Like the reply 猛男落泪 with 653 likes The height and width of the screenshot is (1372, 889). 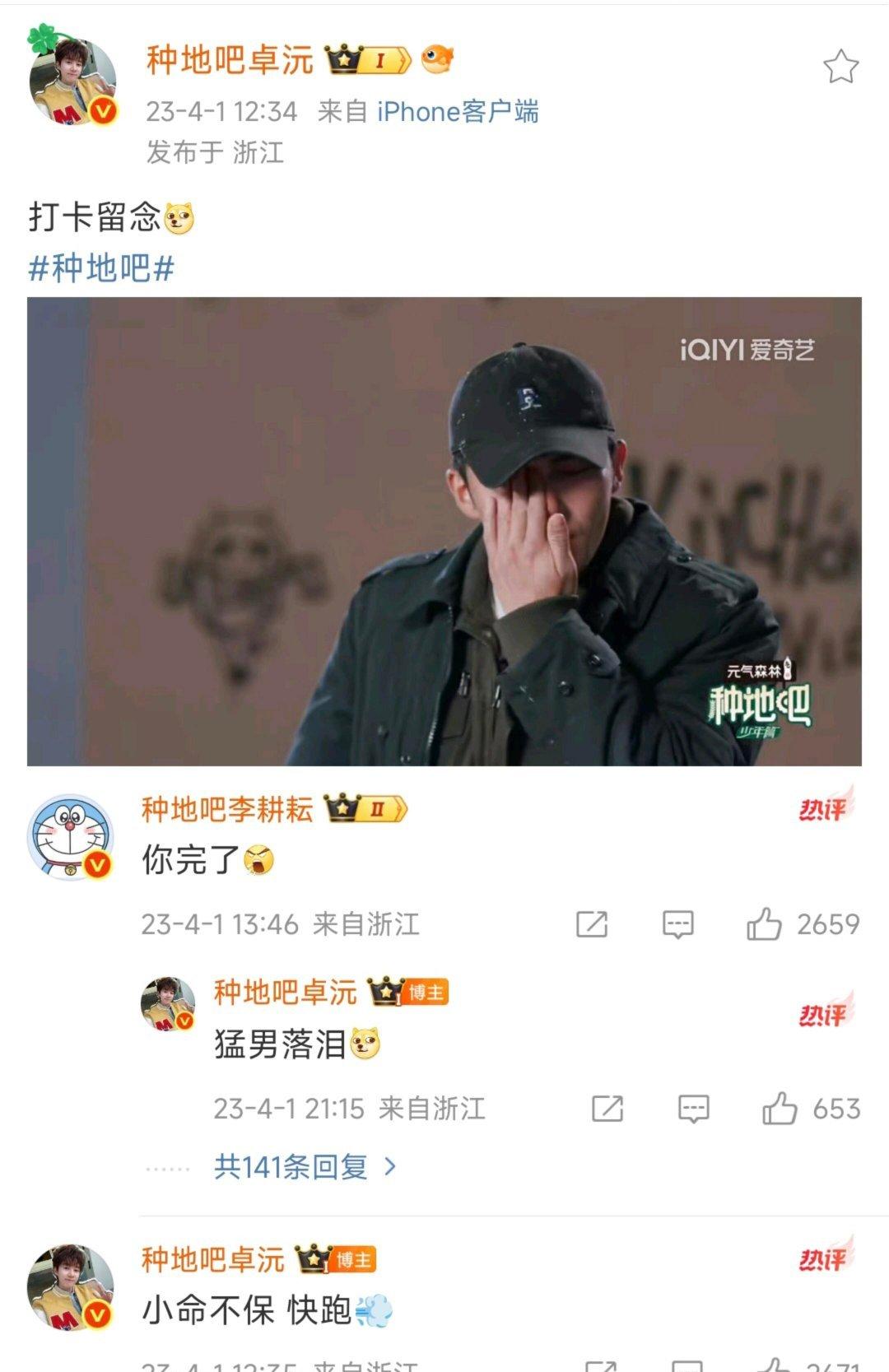[x=780, y=1109]
